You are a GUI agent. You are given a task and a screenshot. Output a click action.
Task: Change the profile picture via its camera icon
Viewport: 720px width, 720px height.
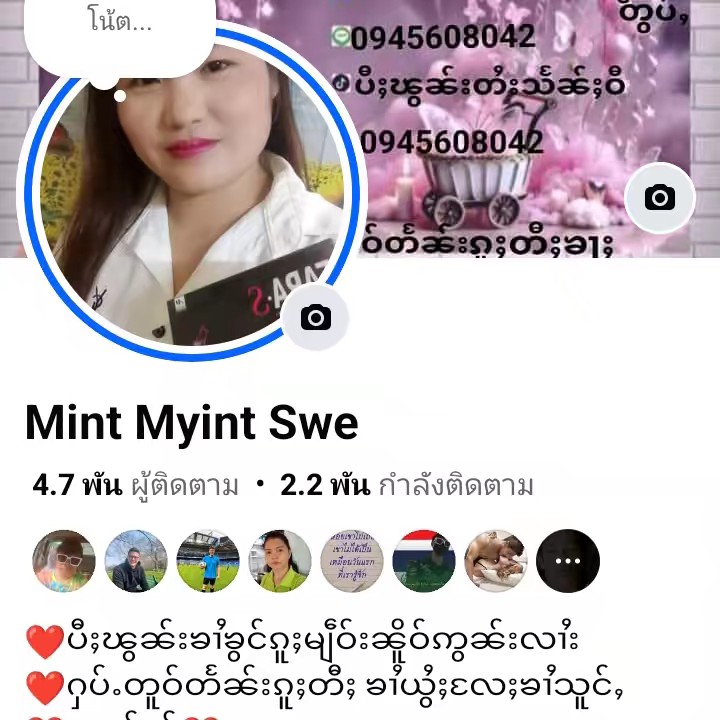click(316, 318)
